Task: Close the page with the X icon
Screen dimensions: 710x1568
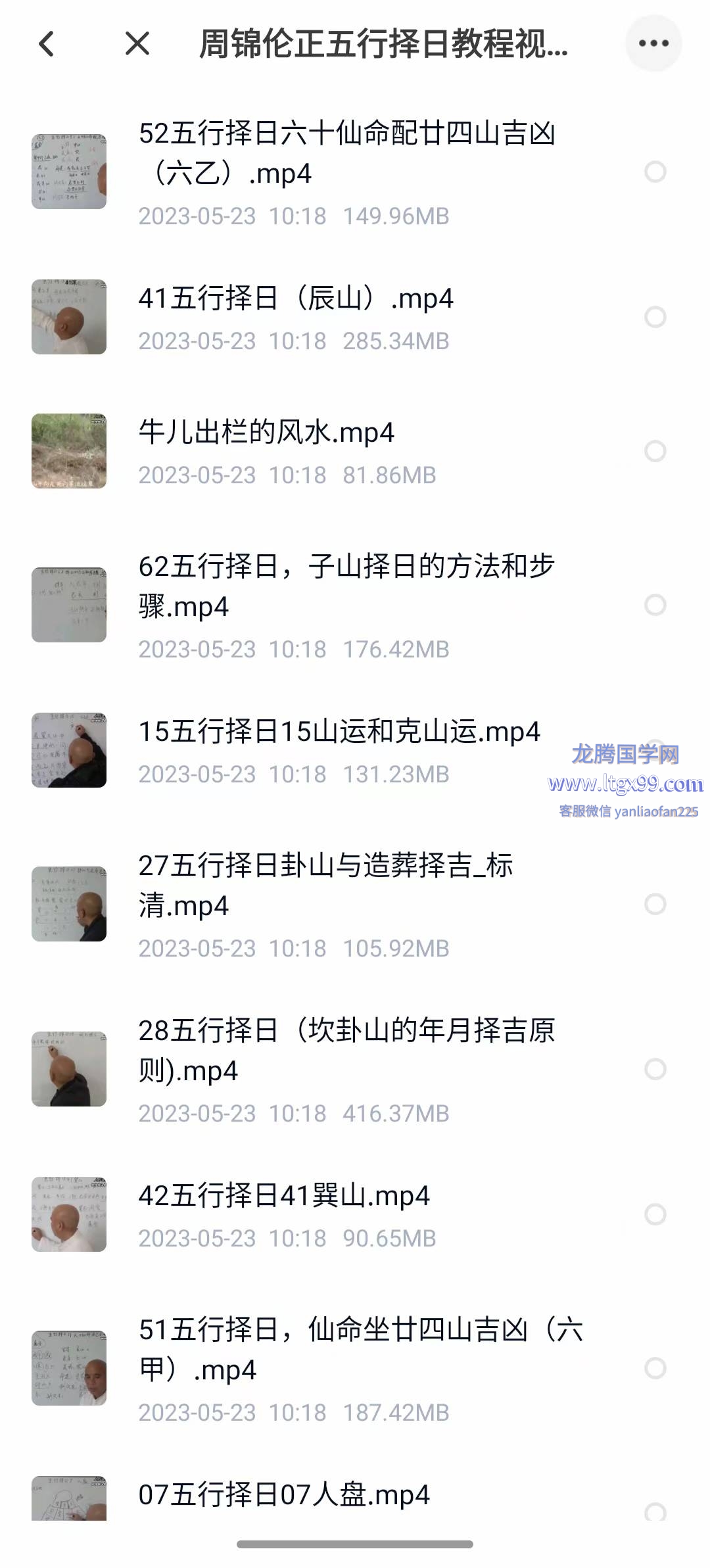Action: click(137, 44)
